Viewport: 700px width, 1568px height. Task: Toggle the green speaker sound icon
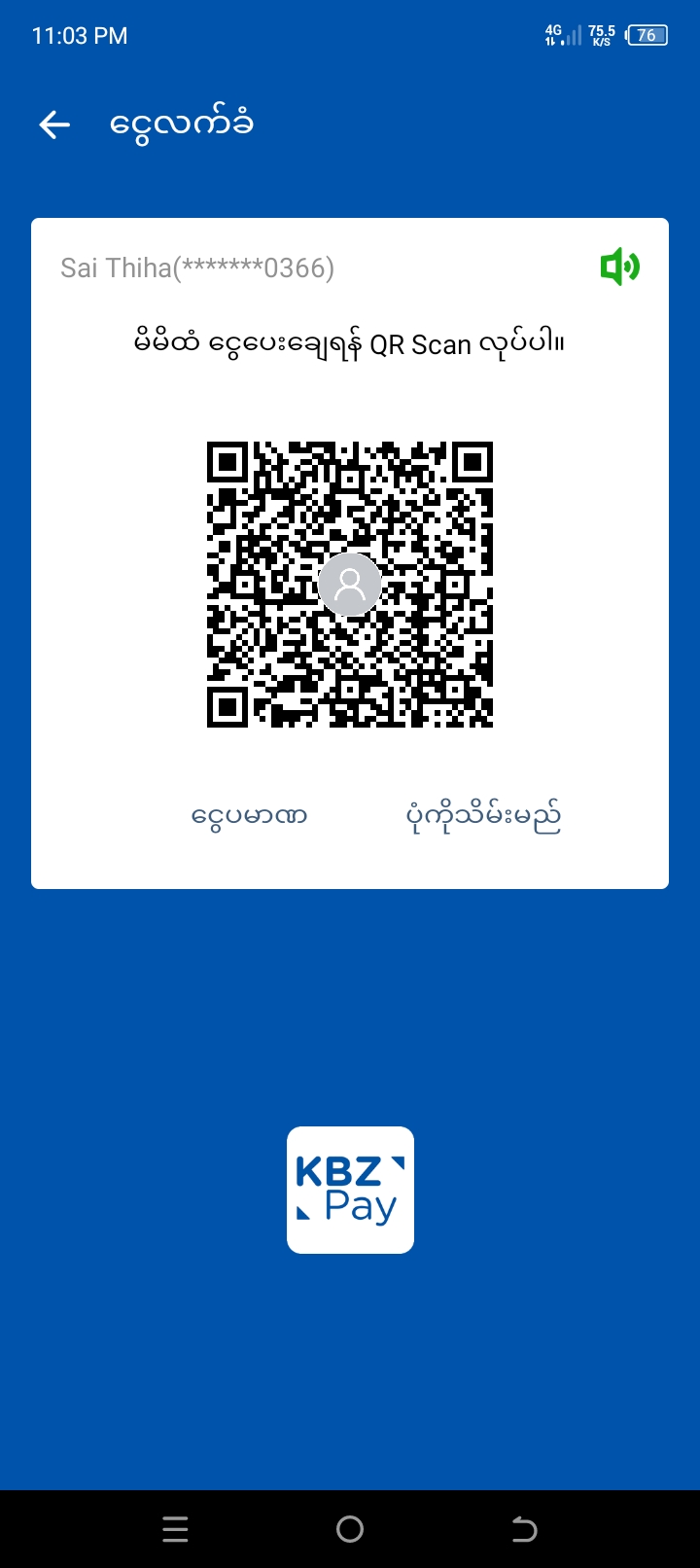pyautogui.click(x=619, y=267)
